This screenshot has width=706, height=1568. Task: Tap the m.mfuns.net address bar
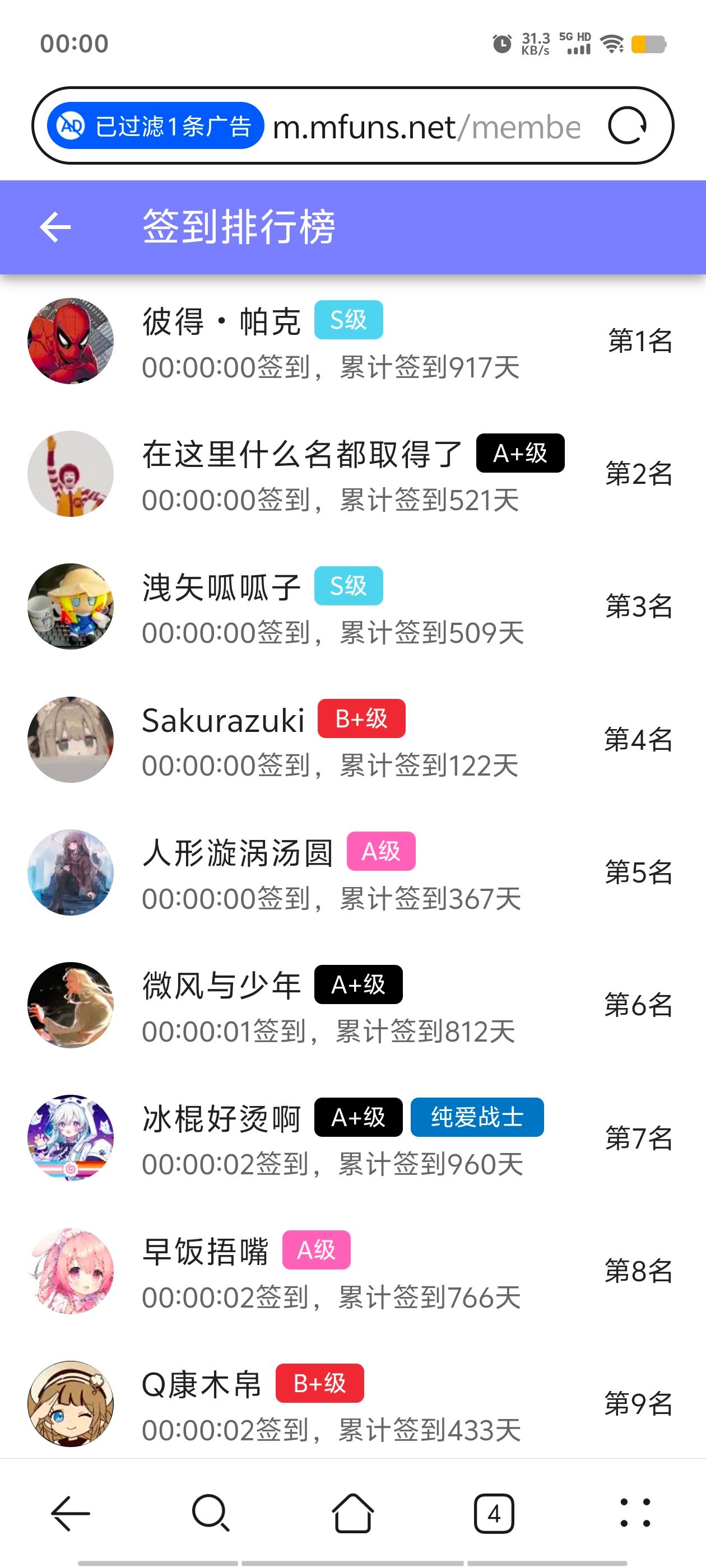pyautogui.click(x=426, y=127)
